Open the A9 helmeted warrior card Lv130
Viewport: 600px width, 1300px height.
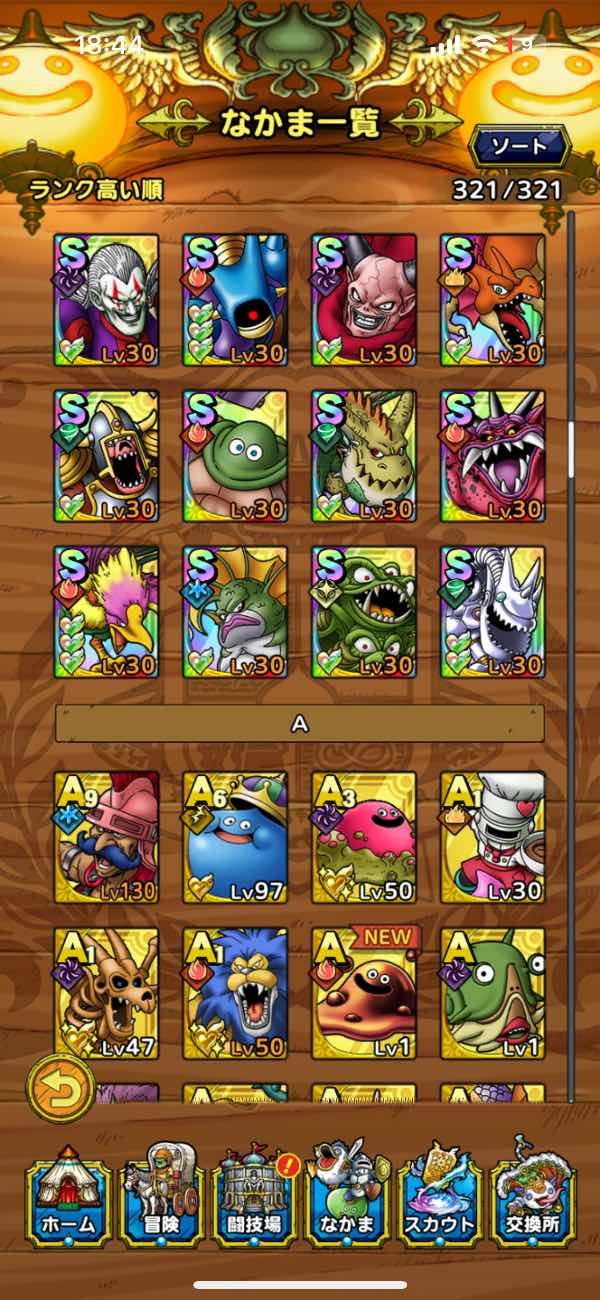[105, 838]
